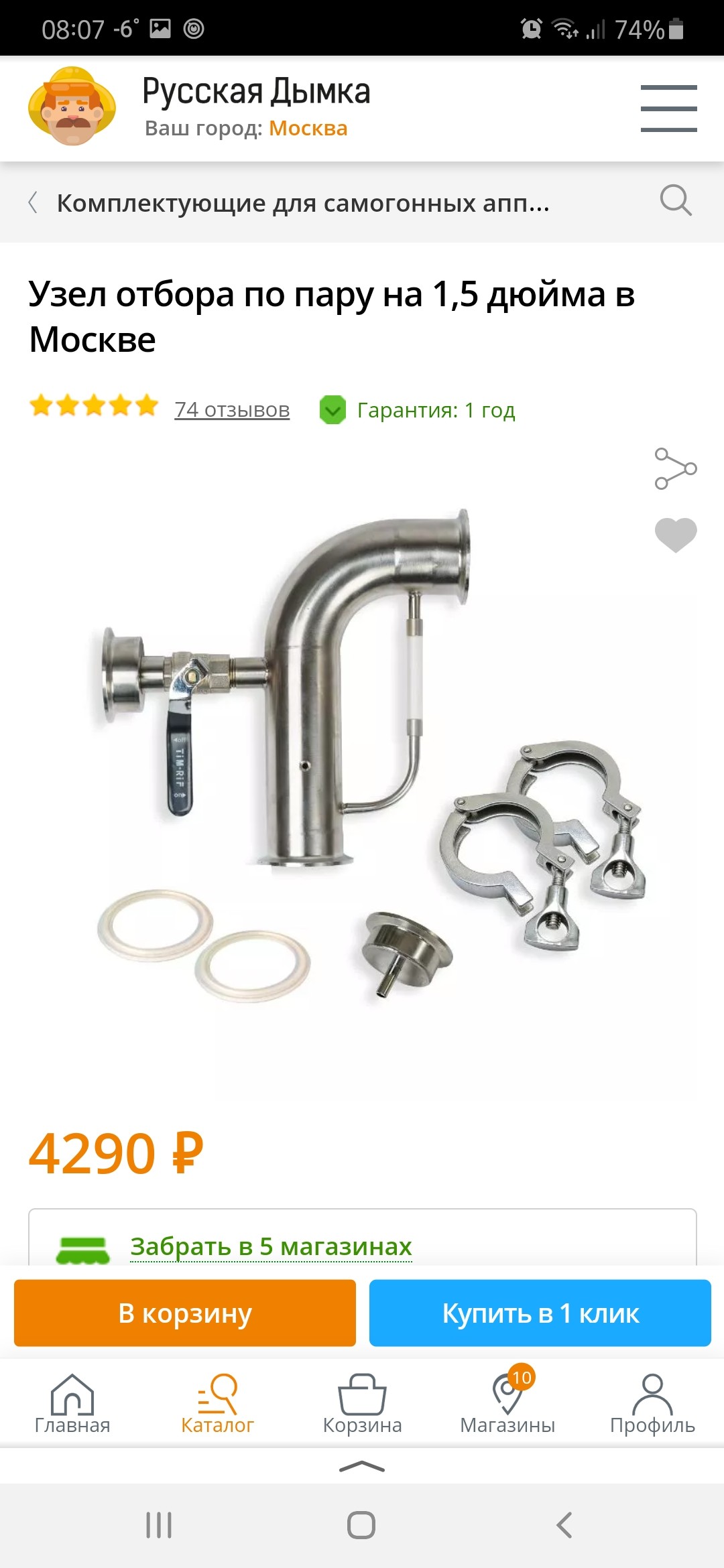
Task: Go to the Профиль tab
Action: [652, 1404]
